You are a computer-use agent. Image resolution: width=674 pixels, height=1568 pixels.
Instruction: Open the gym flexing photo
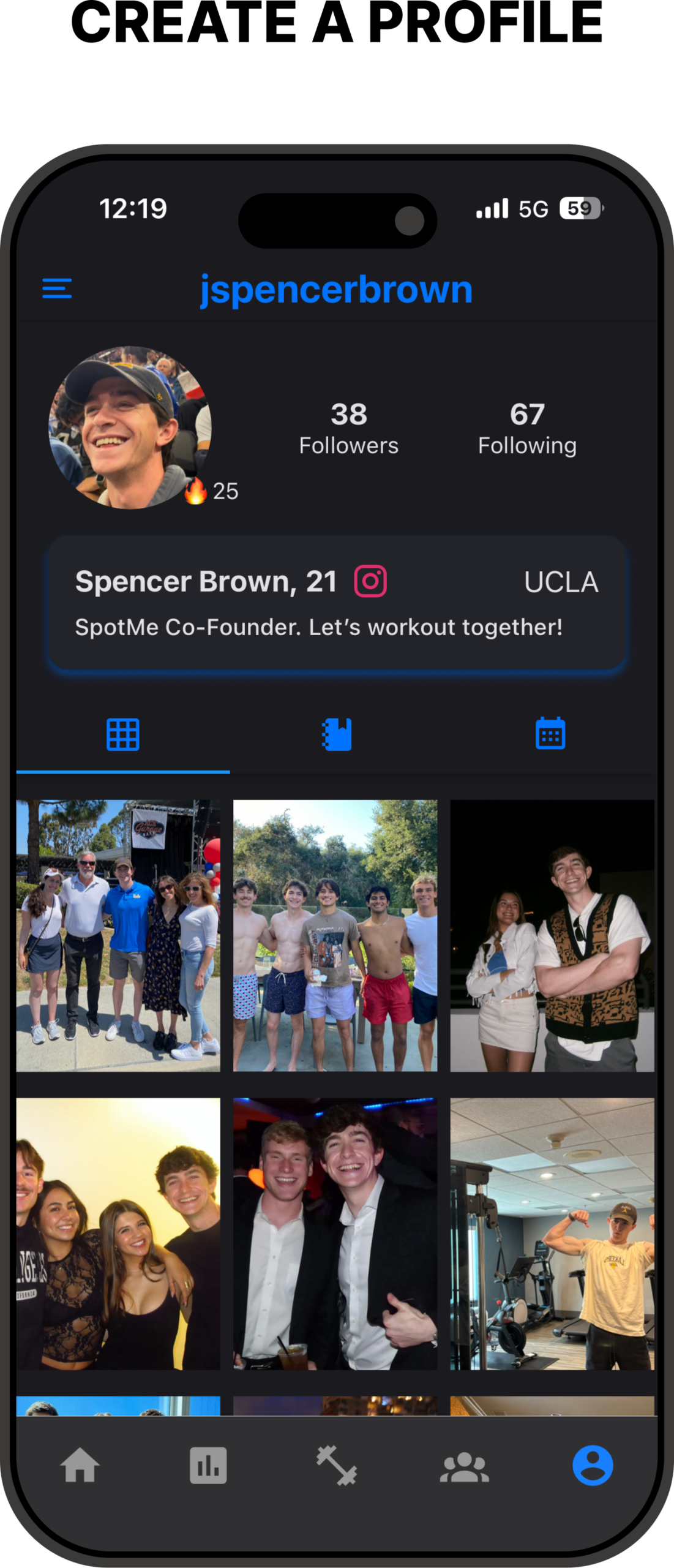(x=552, y=1234)
